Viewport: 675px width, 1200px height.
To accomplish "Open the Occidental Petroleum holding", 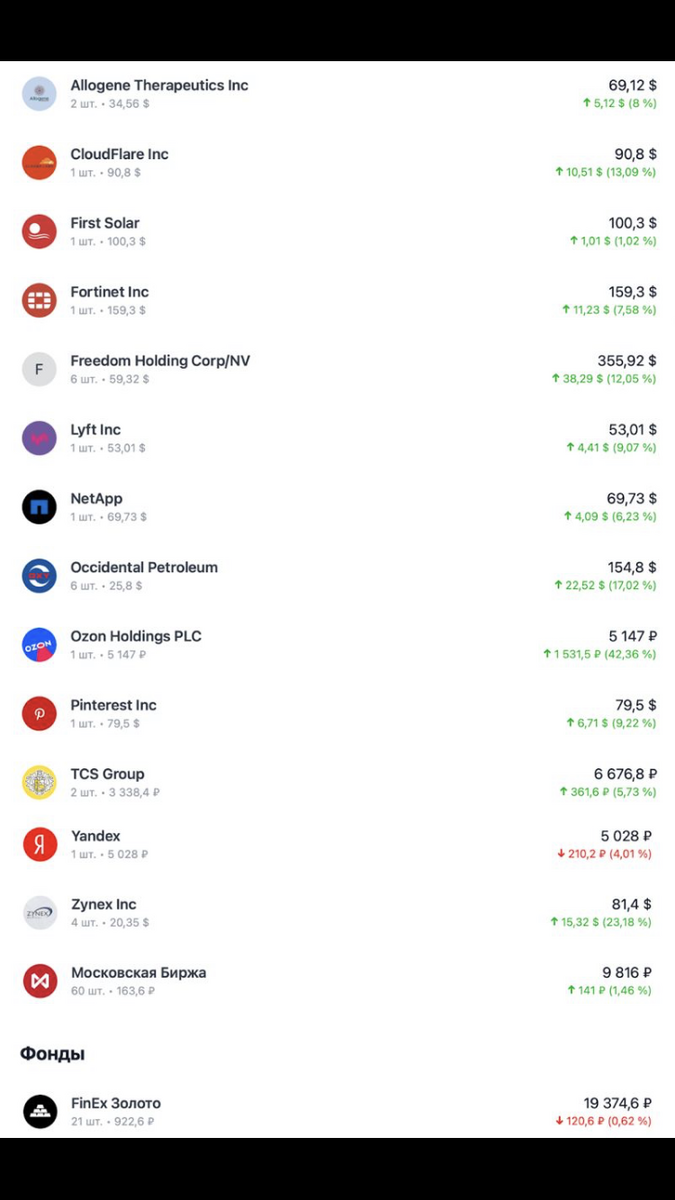I will (144, 576).
